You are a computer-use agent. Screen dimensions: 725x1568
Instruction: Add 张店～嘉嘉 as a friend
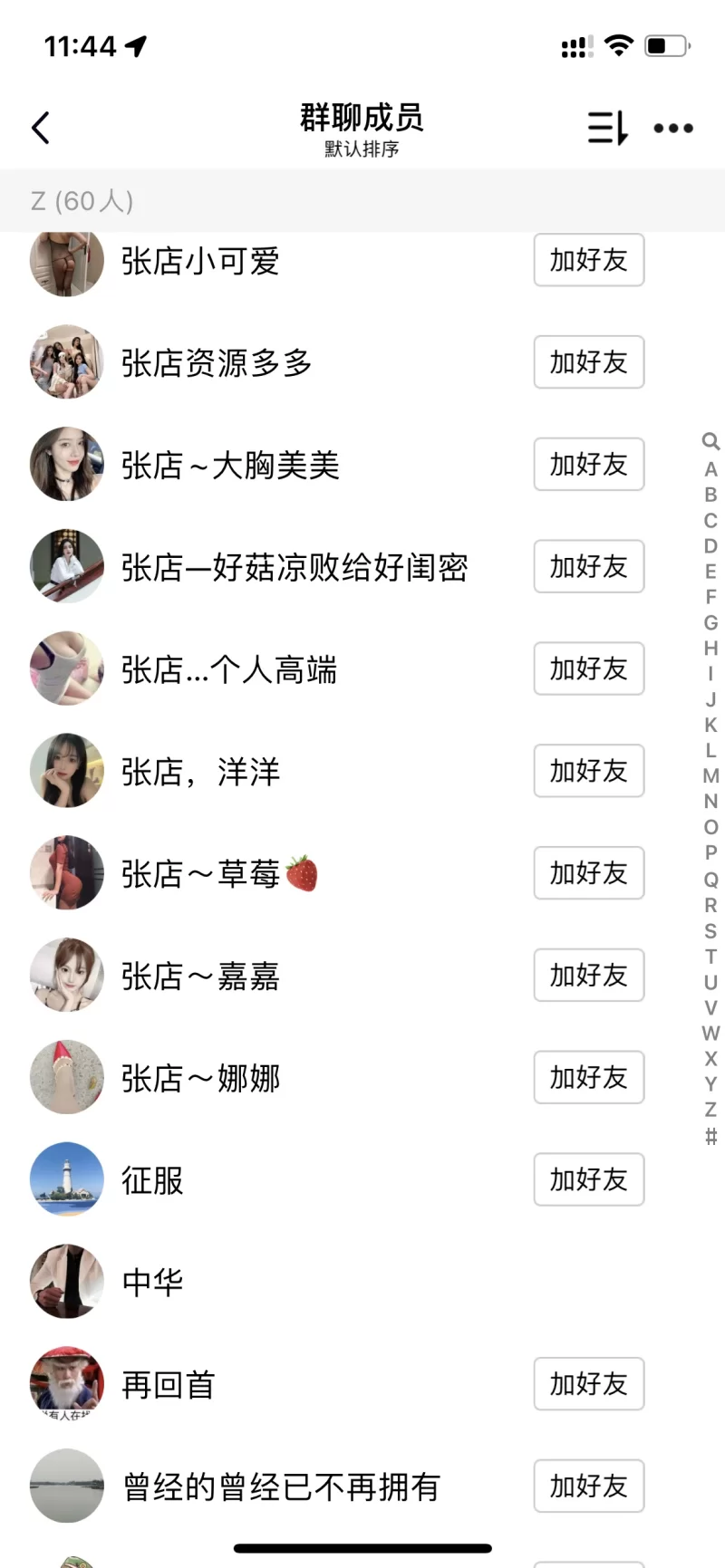click(588, 976)
